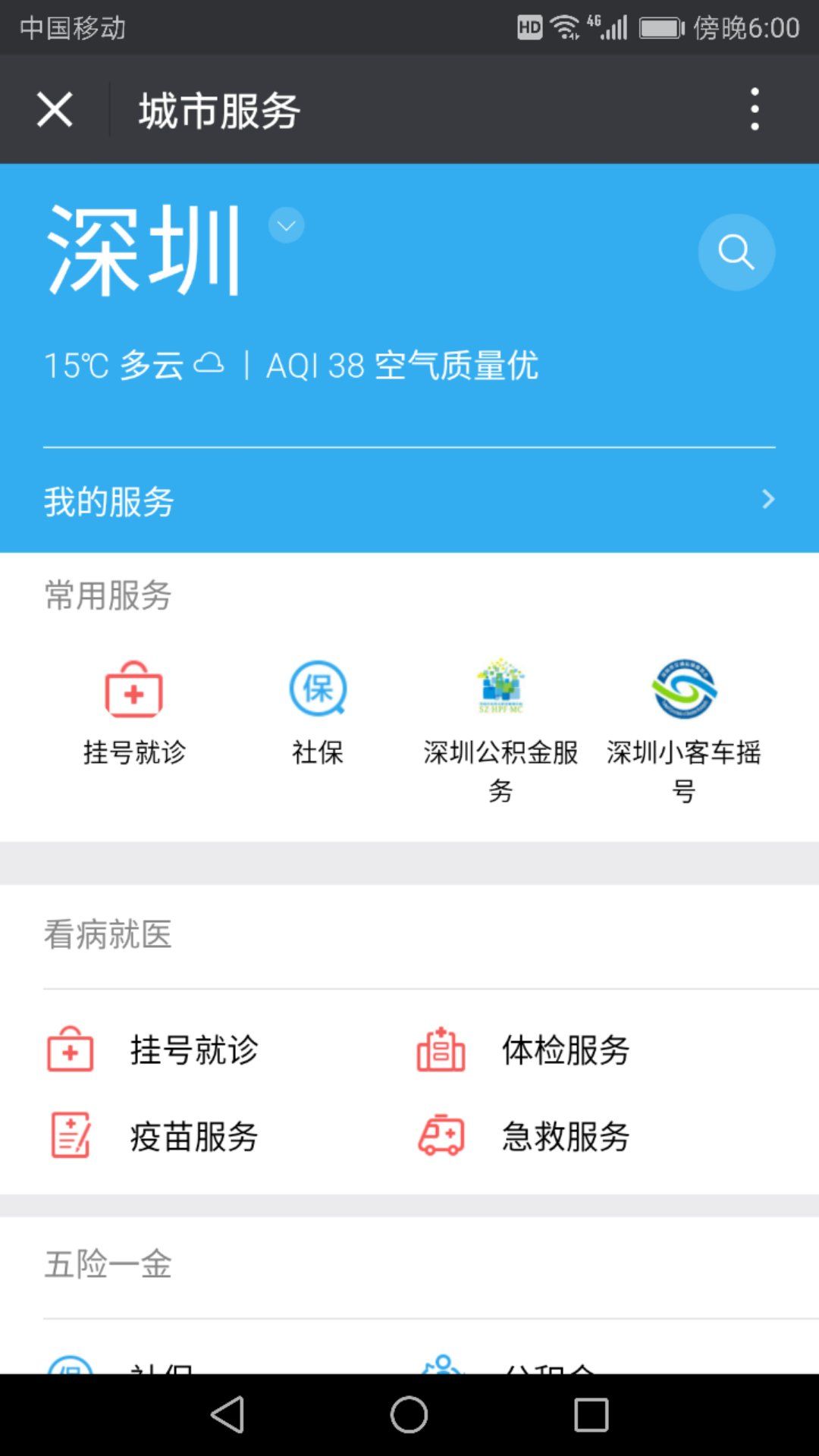Go to the system home screen
819x1456 pixels.
tap(409, 1415)
